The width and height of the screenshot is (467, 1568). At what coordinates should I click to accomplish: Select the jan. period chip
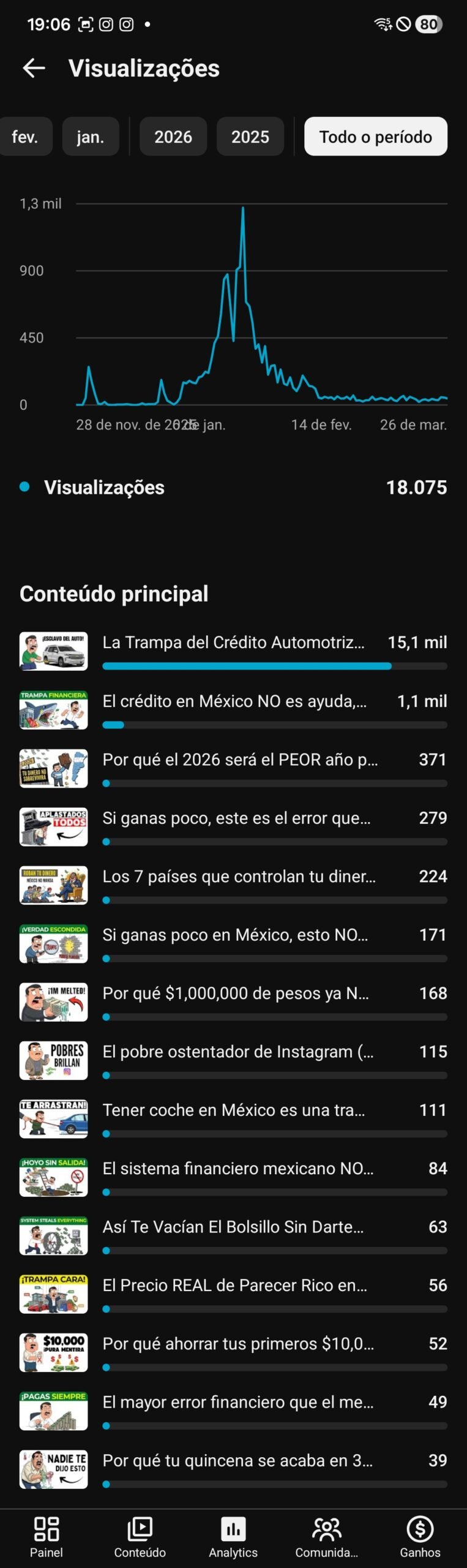click(90, 137)
